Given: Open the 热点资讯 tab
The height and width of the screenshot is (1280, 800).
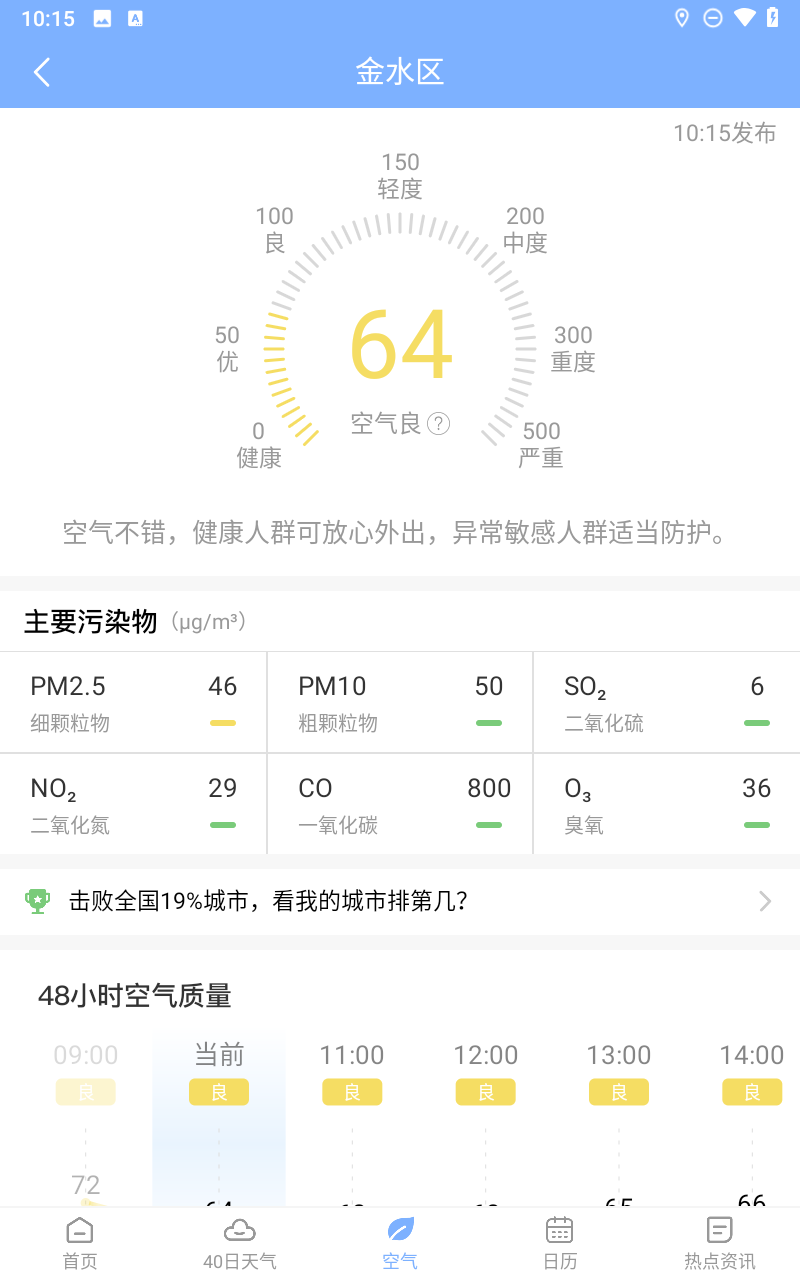Looking at the screenshot, I should [x=720, y=1243].
